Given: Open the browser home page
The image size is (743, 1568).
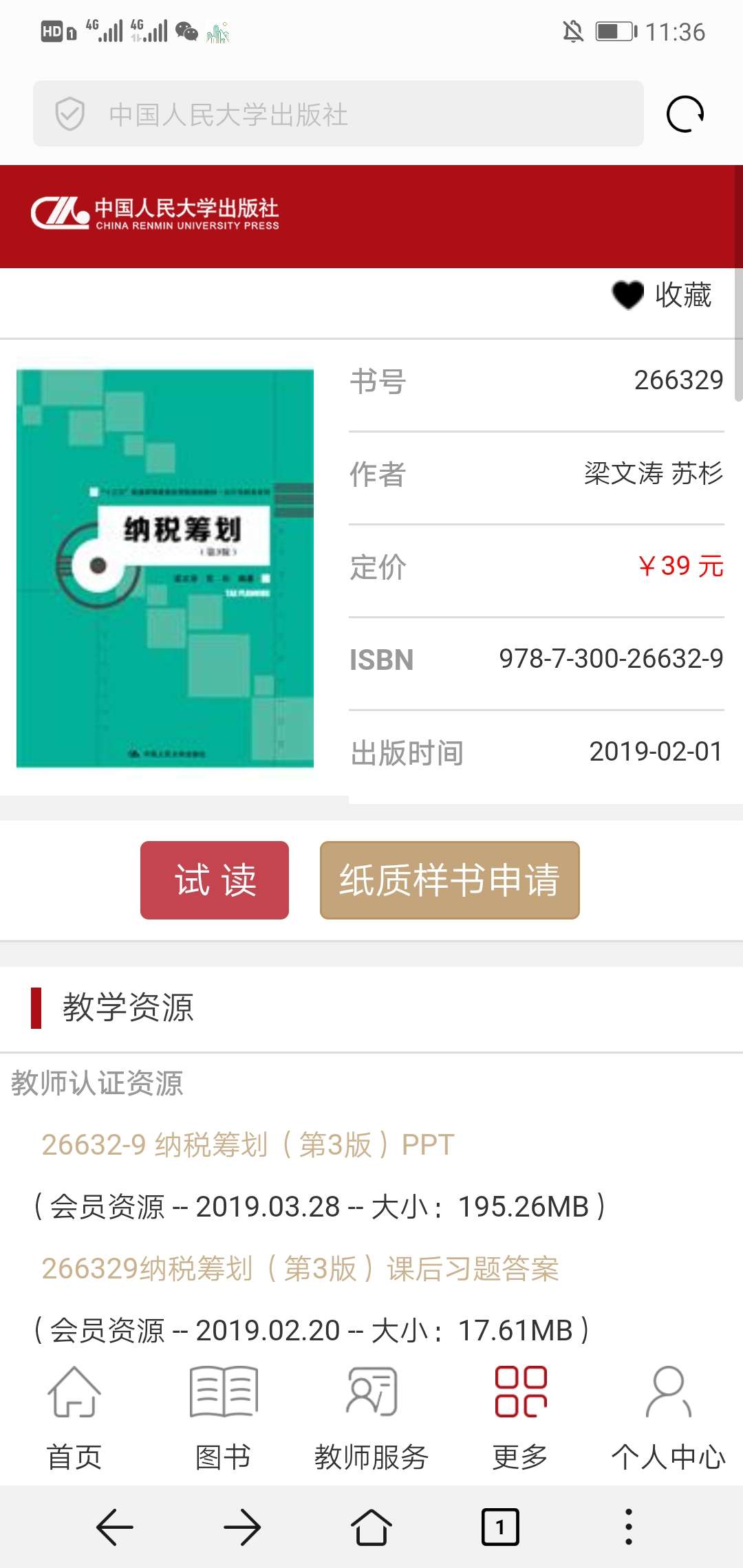Looking at the screenshot, I should [x=371, y=1527].
